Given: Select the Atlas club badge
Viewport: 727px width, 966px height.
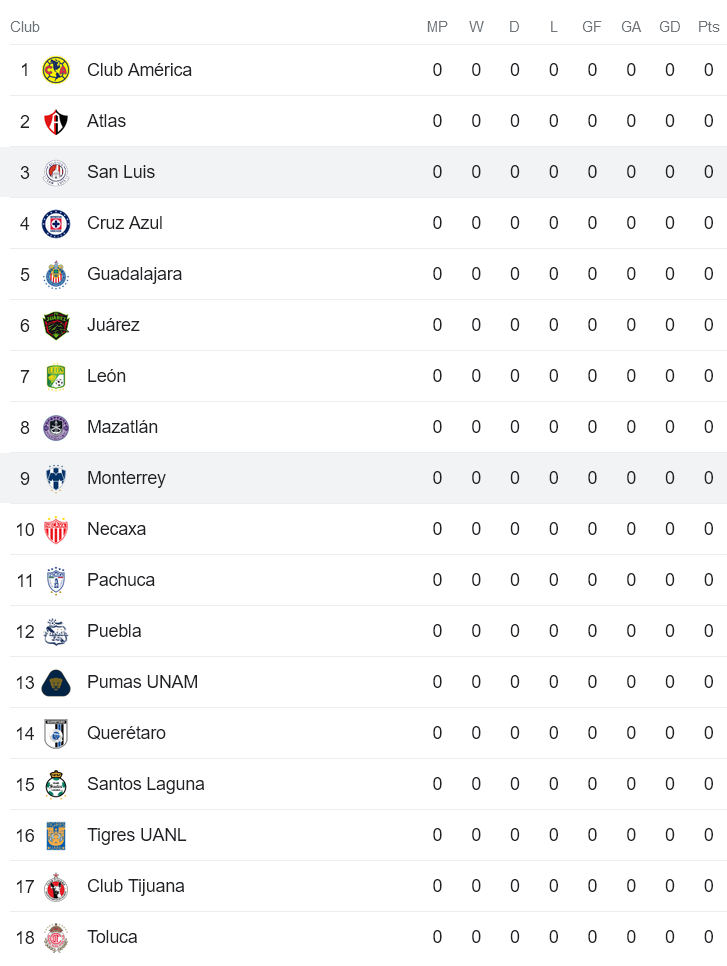Looking at the screenshot, I should pos(57,121).
